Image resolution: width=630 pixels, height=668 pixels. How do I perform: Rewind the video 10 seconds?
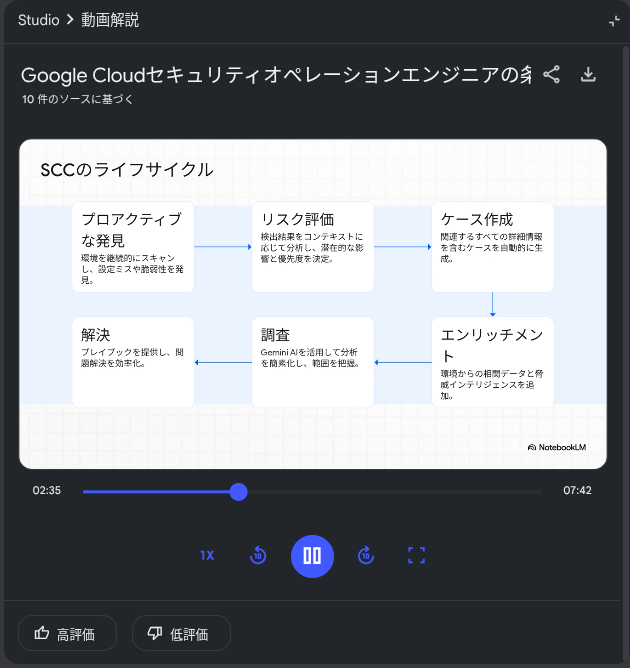pos(258,556)
